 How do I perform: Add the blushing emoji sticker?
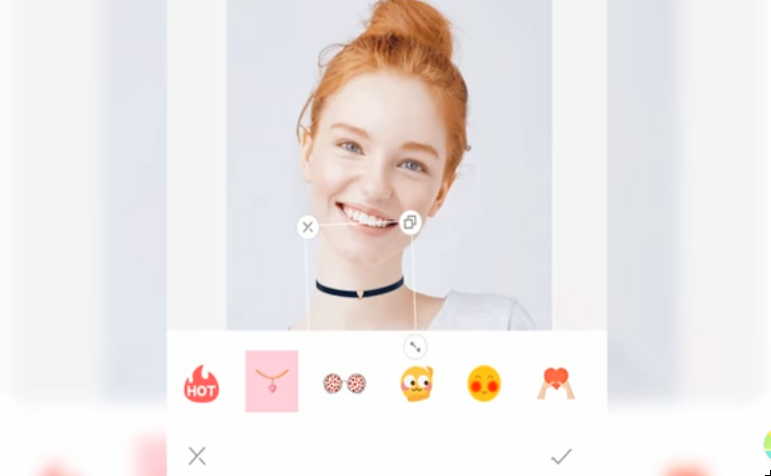pyautogui.click(x=484, y=383)
